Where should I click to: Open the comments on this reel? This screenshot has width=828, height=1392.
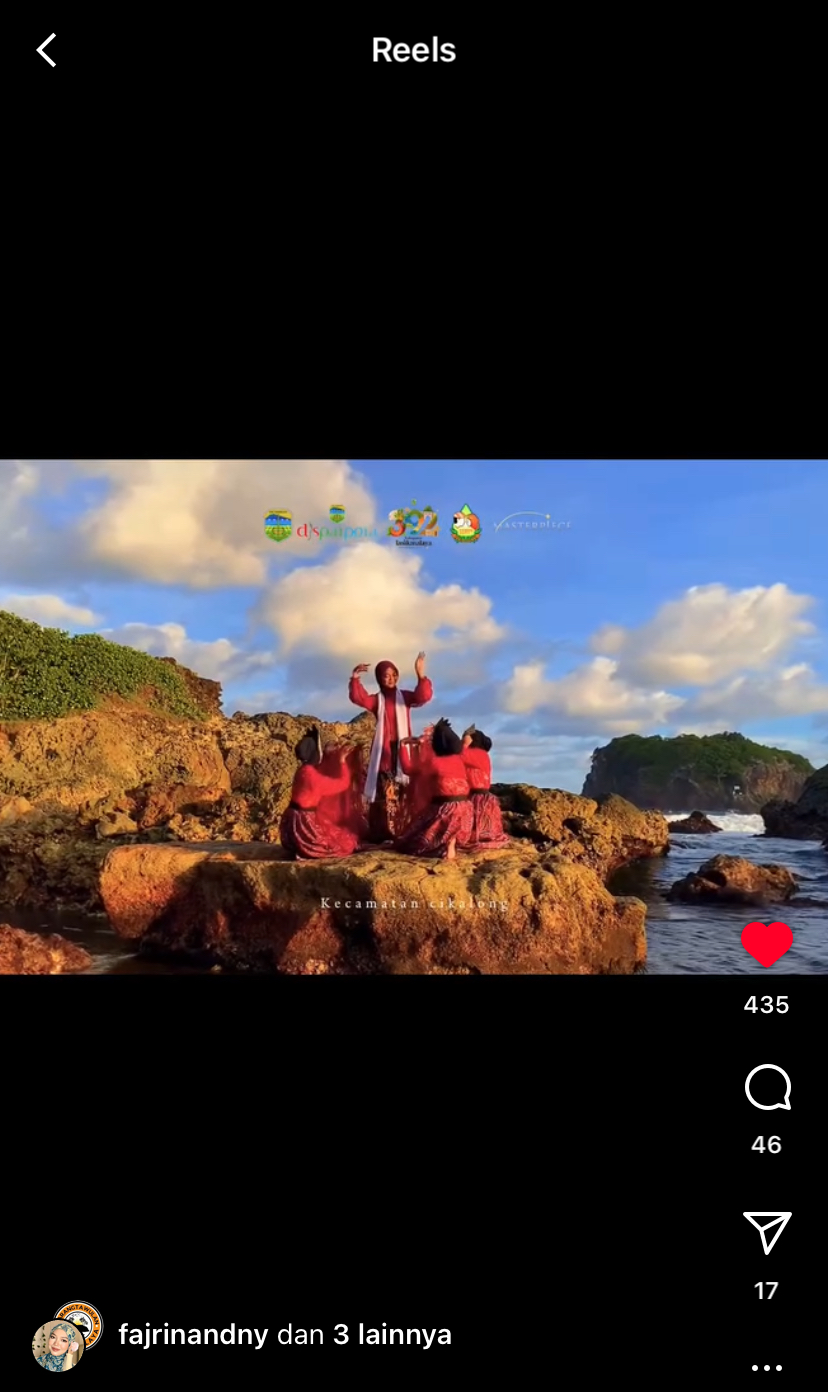click(x=767, y=1088)
